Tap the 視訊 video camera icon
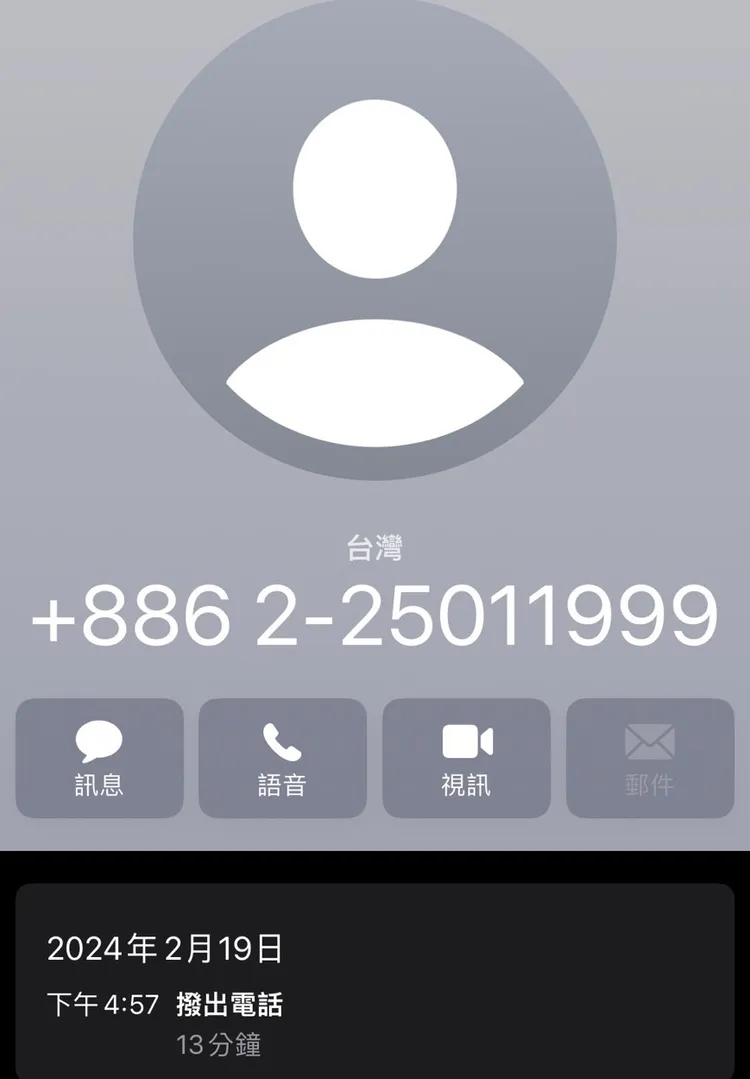The height and width of the screenshot is (1079, 750). (466, 741)
